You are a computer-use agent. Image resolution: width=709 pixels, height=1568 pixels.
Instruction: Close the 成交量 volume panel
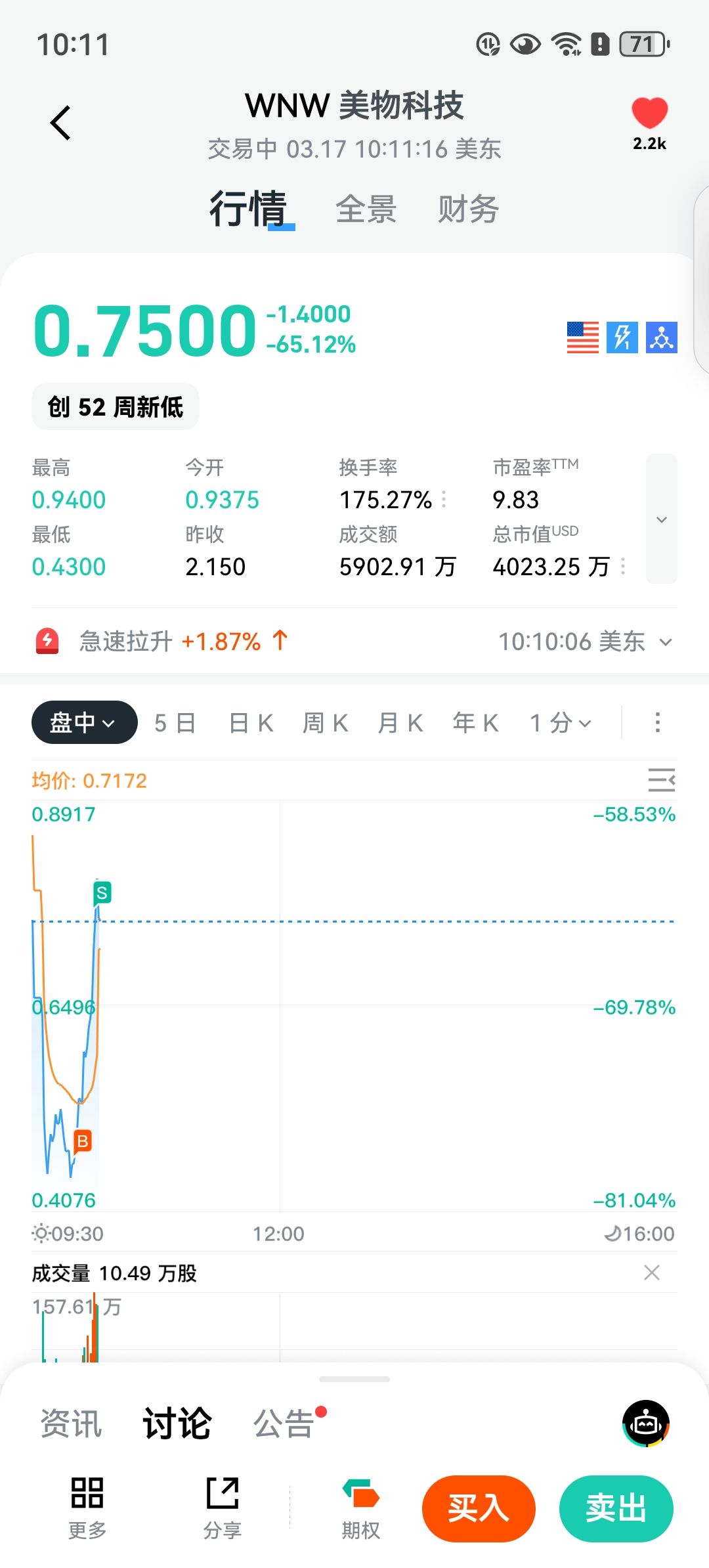(x=651, y=1273)
